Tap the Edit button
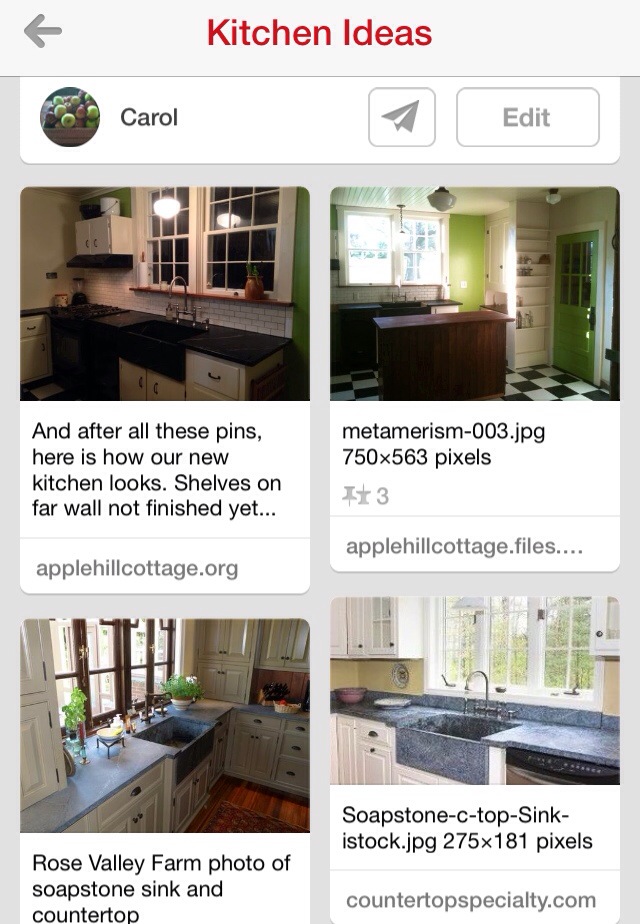Screen dimensions: 640x924 (x=527, y=117)
